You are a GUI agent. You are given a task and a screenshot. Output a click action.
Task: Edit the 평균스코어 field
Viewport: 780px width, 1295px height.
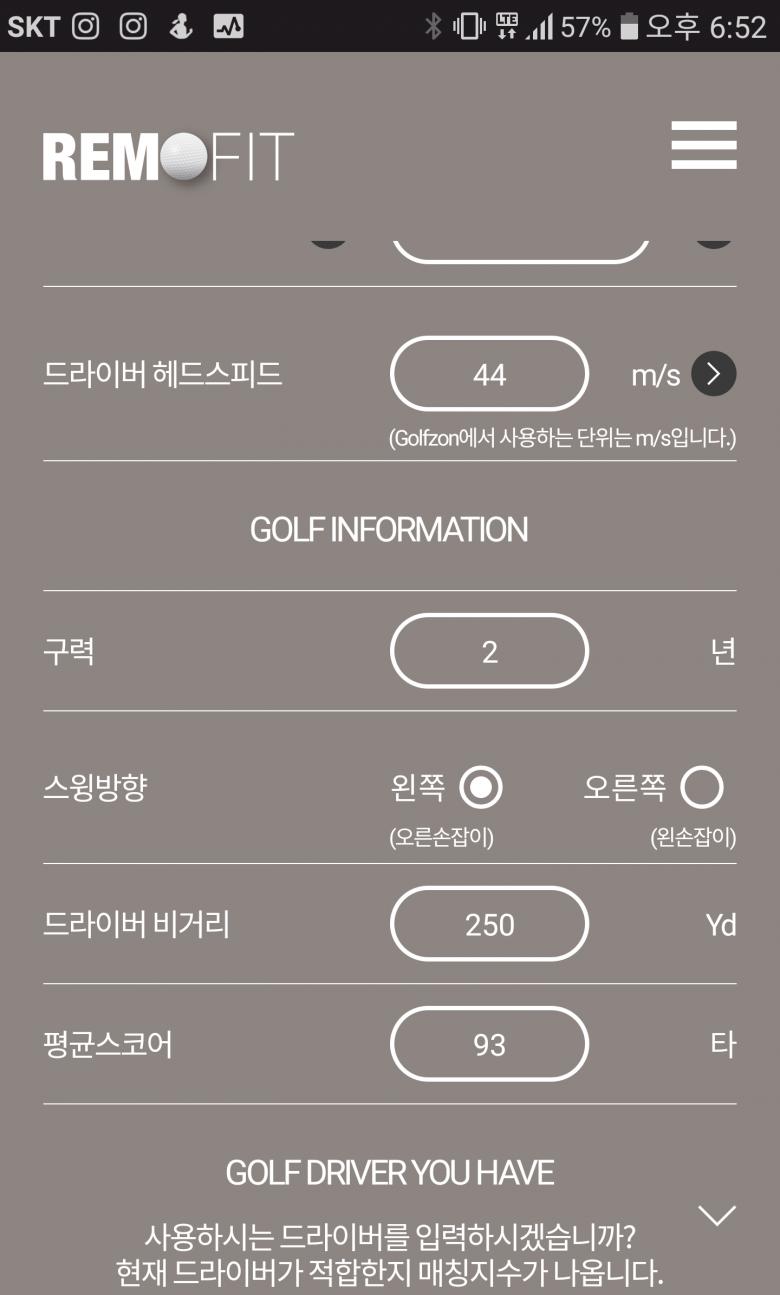click(489, 1044)
